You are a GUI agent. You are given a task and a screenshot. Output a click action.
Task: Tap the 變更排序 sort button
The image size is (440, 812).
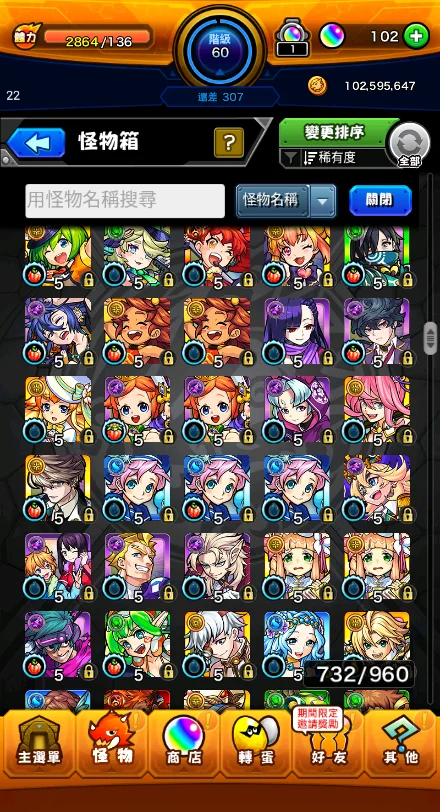pyautogui.click(x=334, y=133)
